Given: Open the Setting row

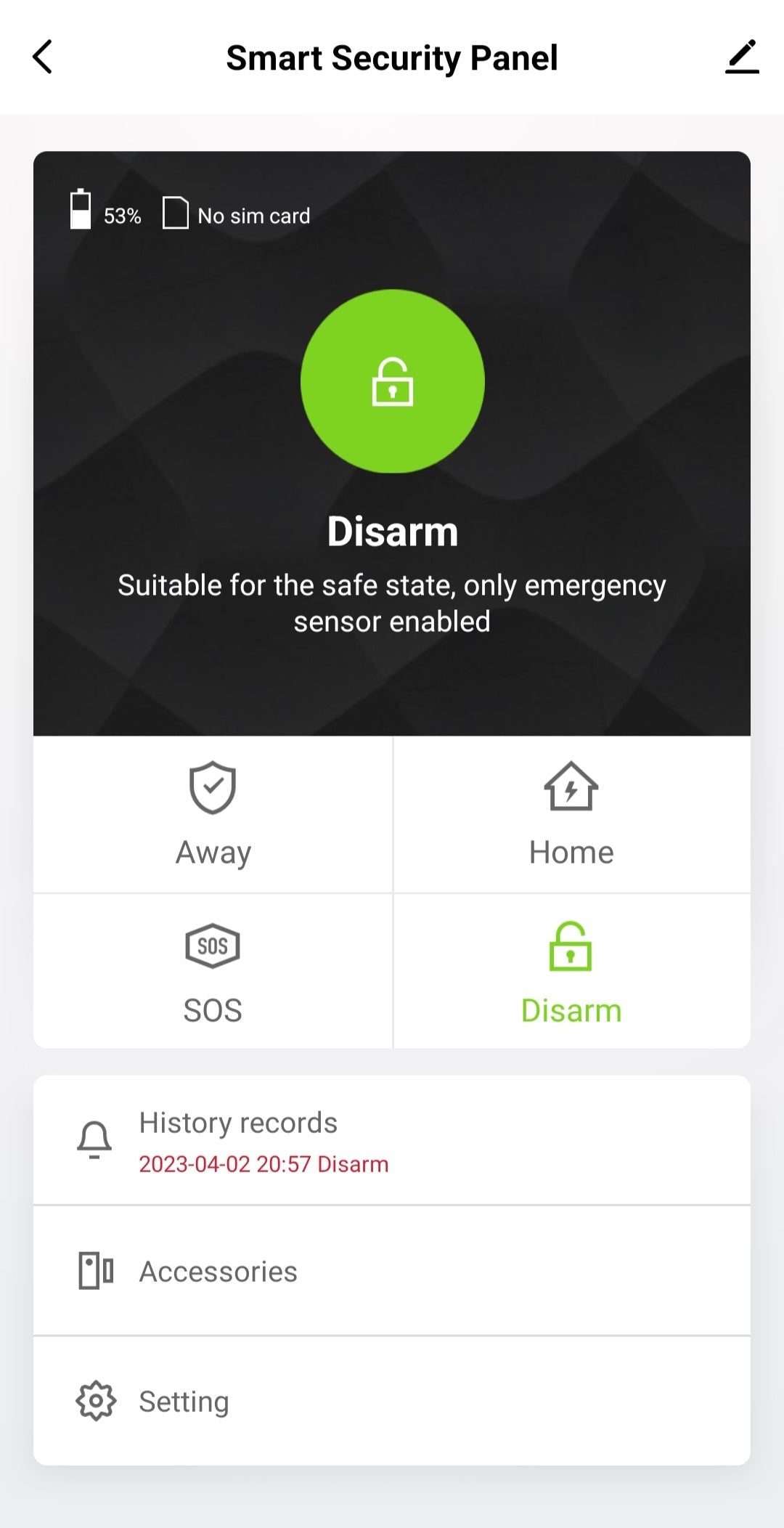Looking at the screenshot, I should point(392,1401).
